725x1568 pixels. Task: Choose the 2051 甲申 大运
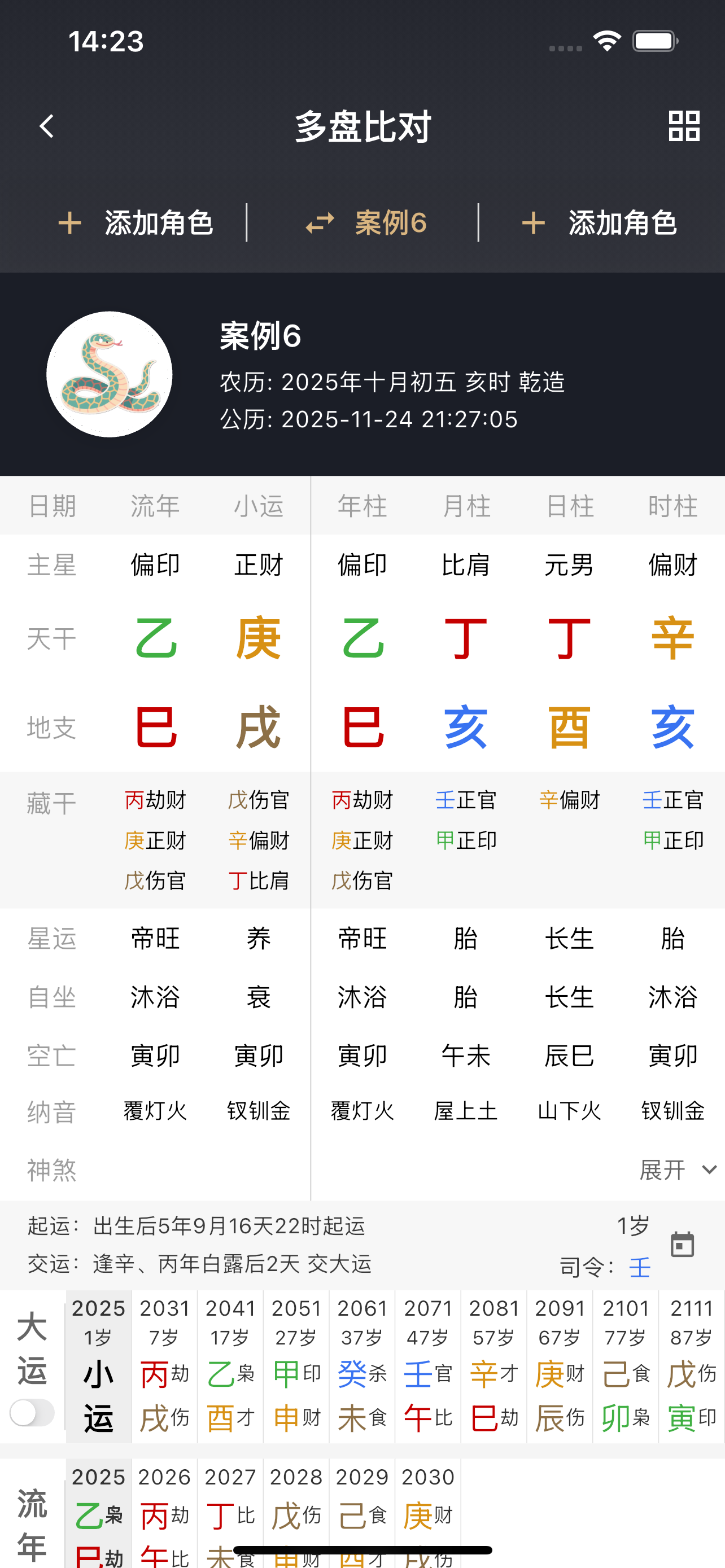[296, 1365]
